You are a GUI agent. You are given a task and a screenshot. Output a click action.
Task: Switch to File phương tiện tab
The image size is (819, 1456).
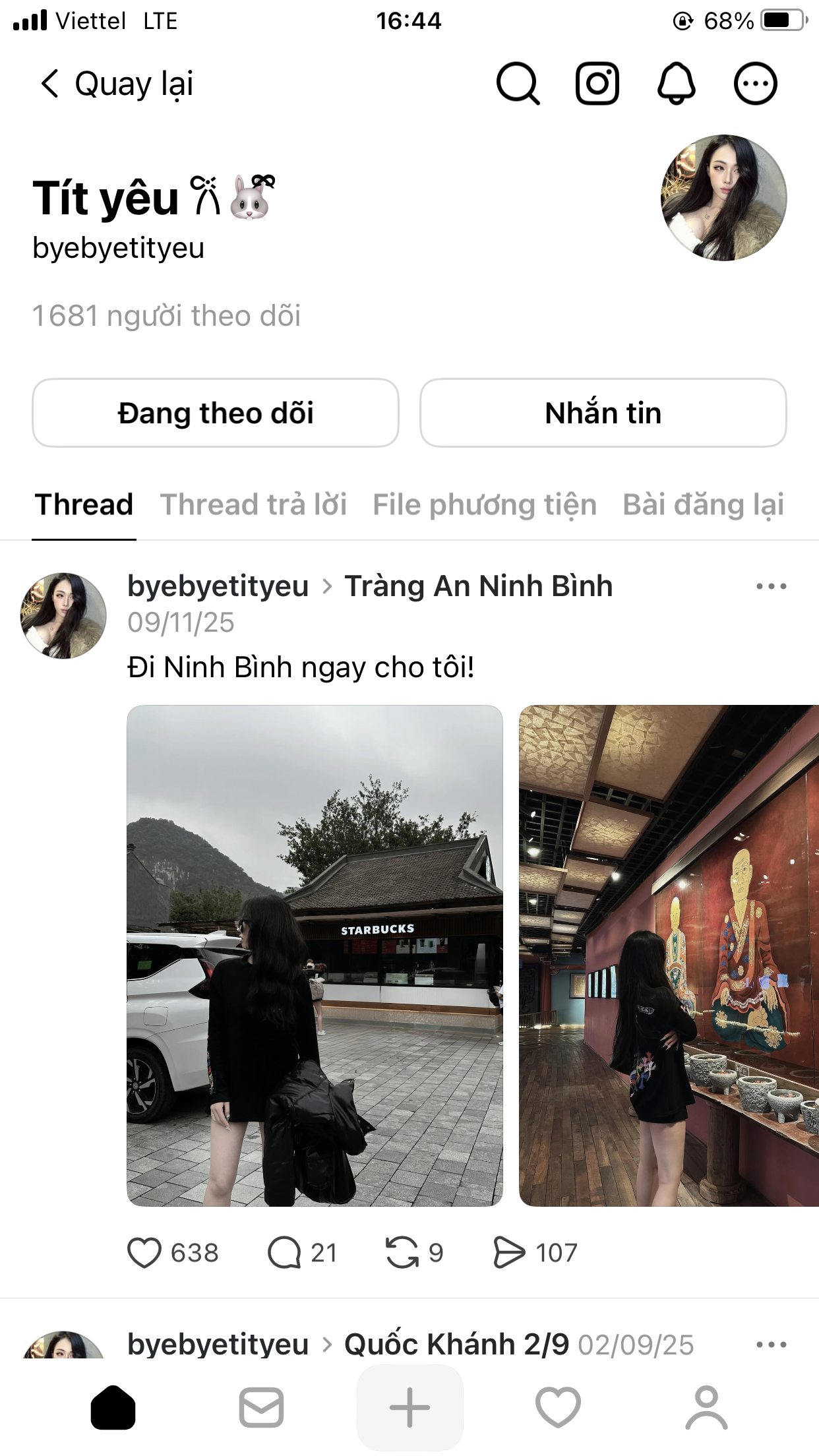click(485, 505)
